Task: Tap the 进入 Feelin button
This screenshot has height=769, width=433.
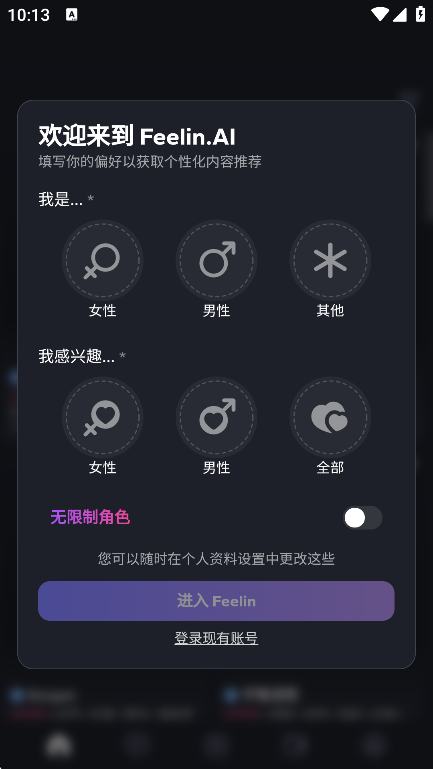Action: [x=216, y=601]
